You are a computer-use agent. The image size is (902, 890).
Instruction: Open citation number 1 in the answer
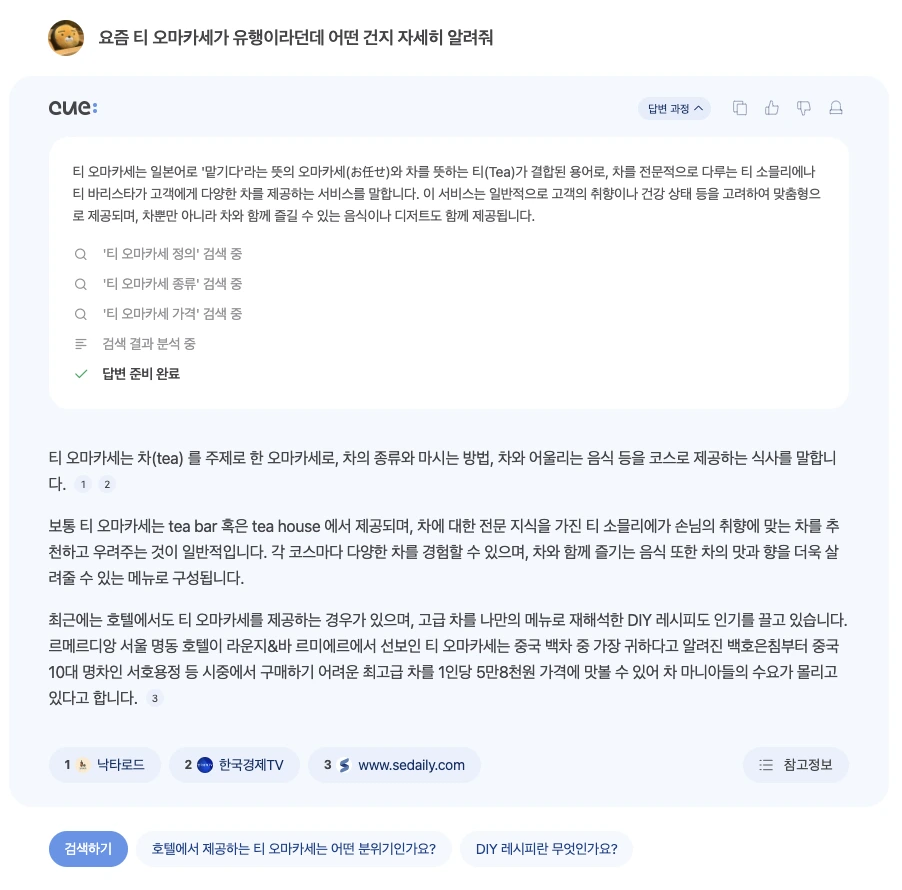coord(83,484)
